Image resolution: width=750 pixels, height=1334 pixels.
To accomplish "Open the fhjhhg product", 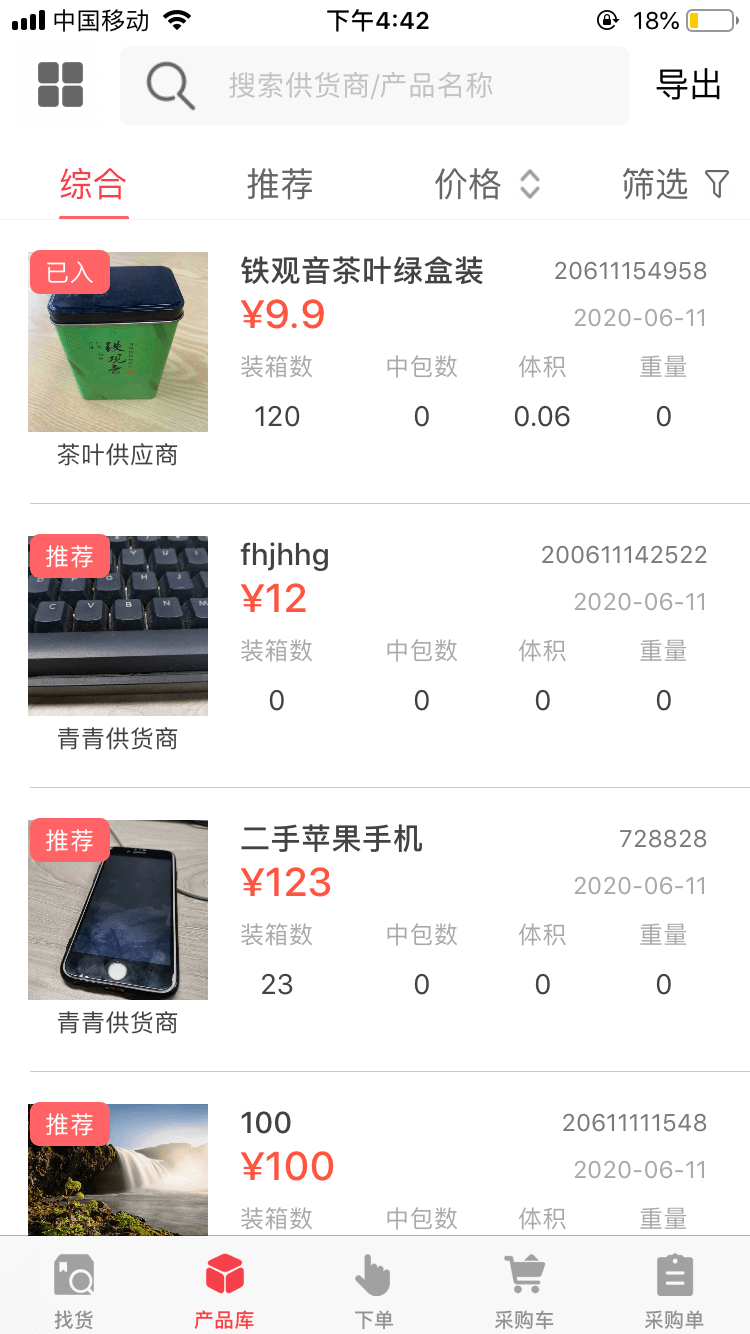I will [x=285, y=555].
